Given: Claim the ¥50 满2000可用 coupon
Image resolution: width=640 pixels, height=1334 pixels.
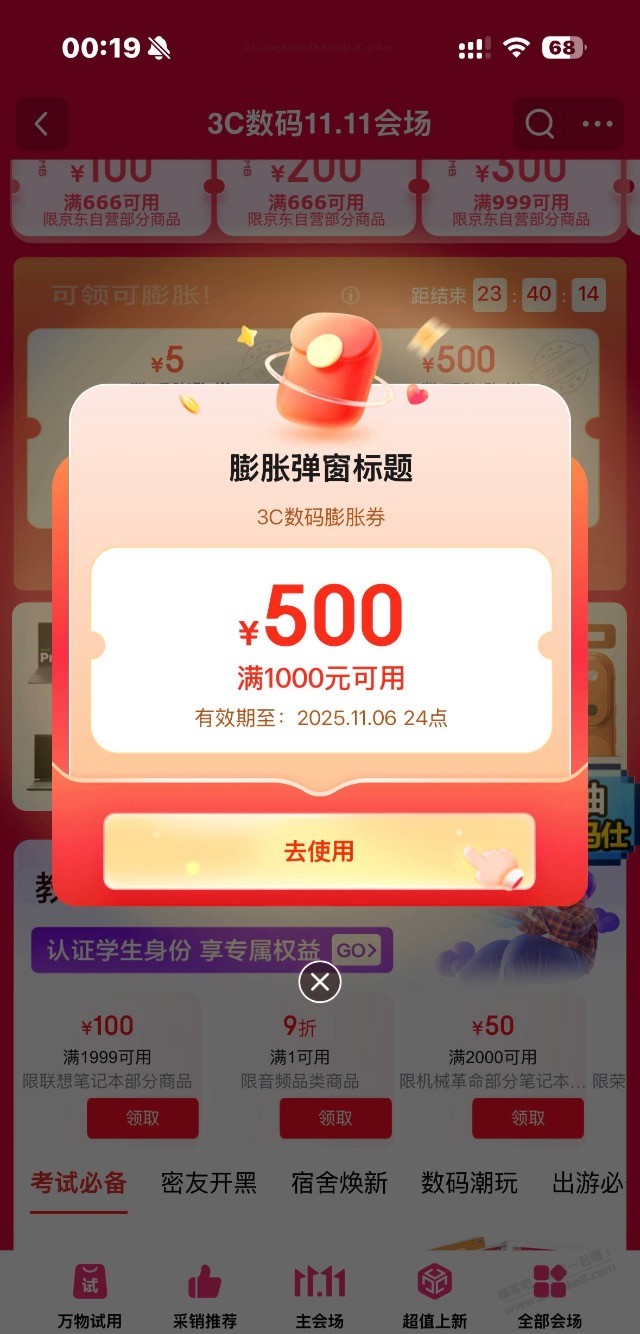Looking at the screenshot, I should (x=527, y=1118).
